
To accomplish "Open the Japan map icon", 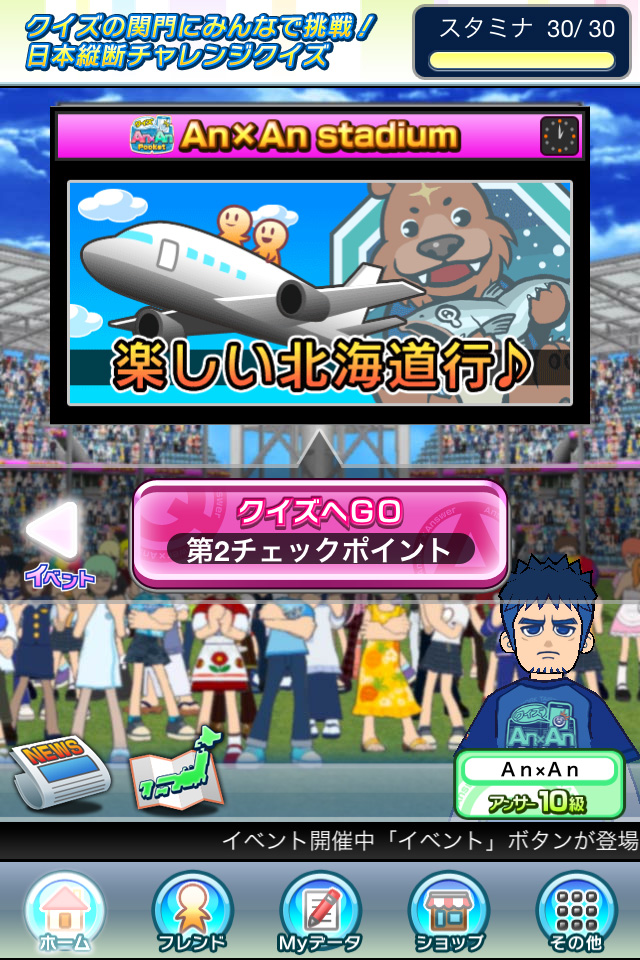I will pyautogui.click(x=175, y=770).
